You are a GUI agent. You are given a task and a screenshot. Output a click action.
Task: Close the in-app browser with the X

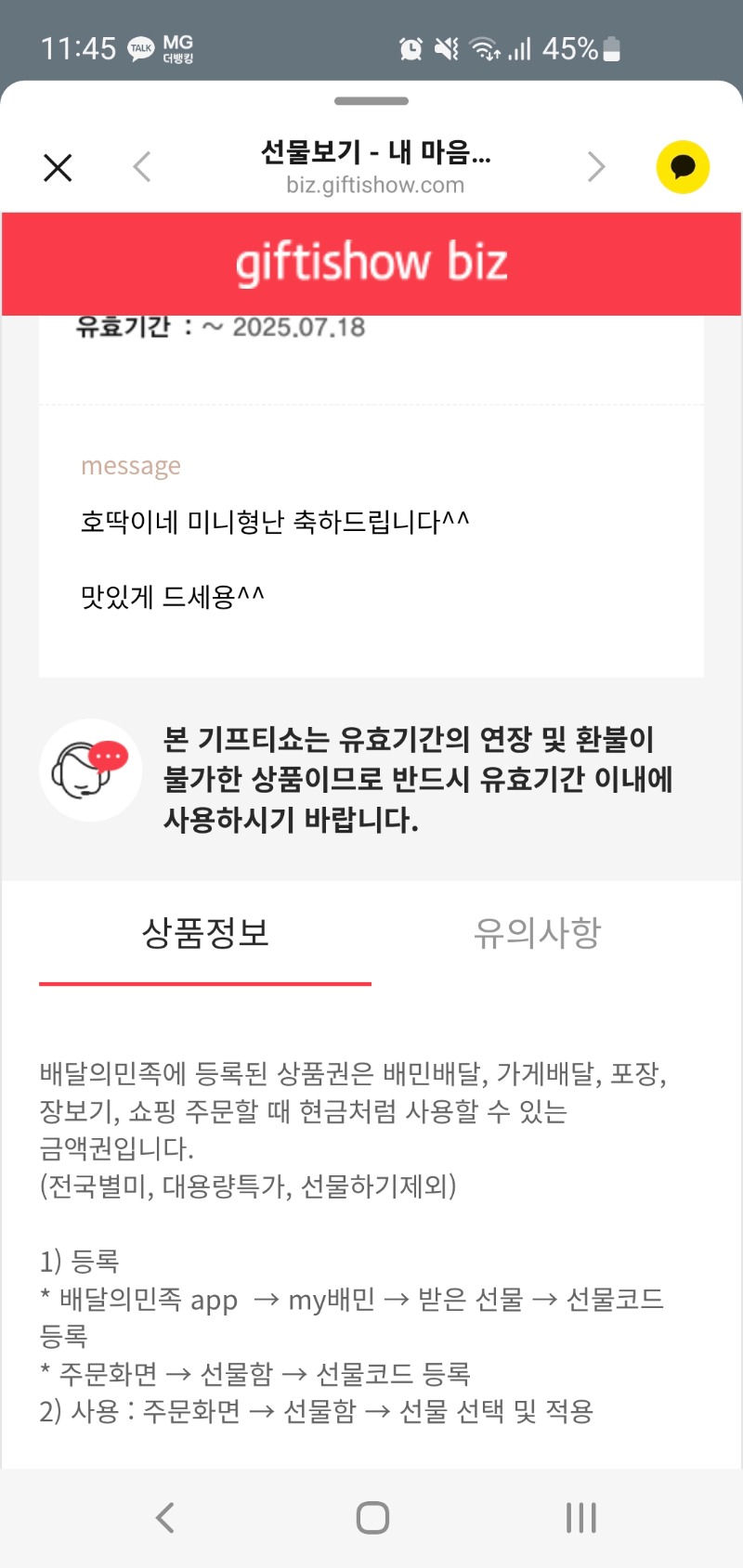58,168
